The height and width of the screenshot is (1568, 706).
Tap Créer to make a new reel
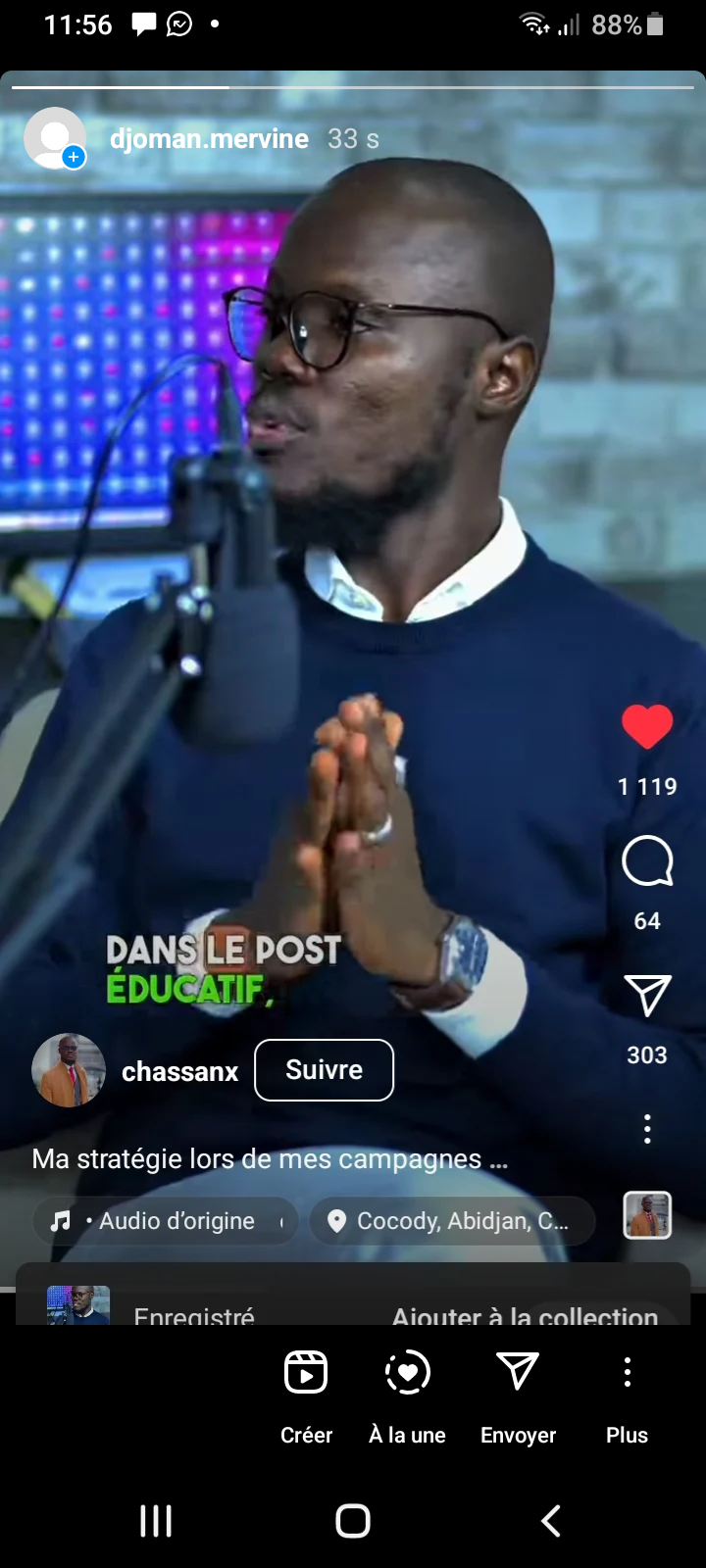306,1392
